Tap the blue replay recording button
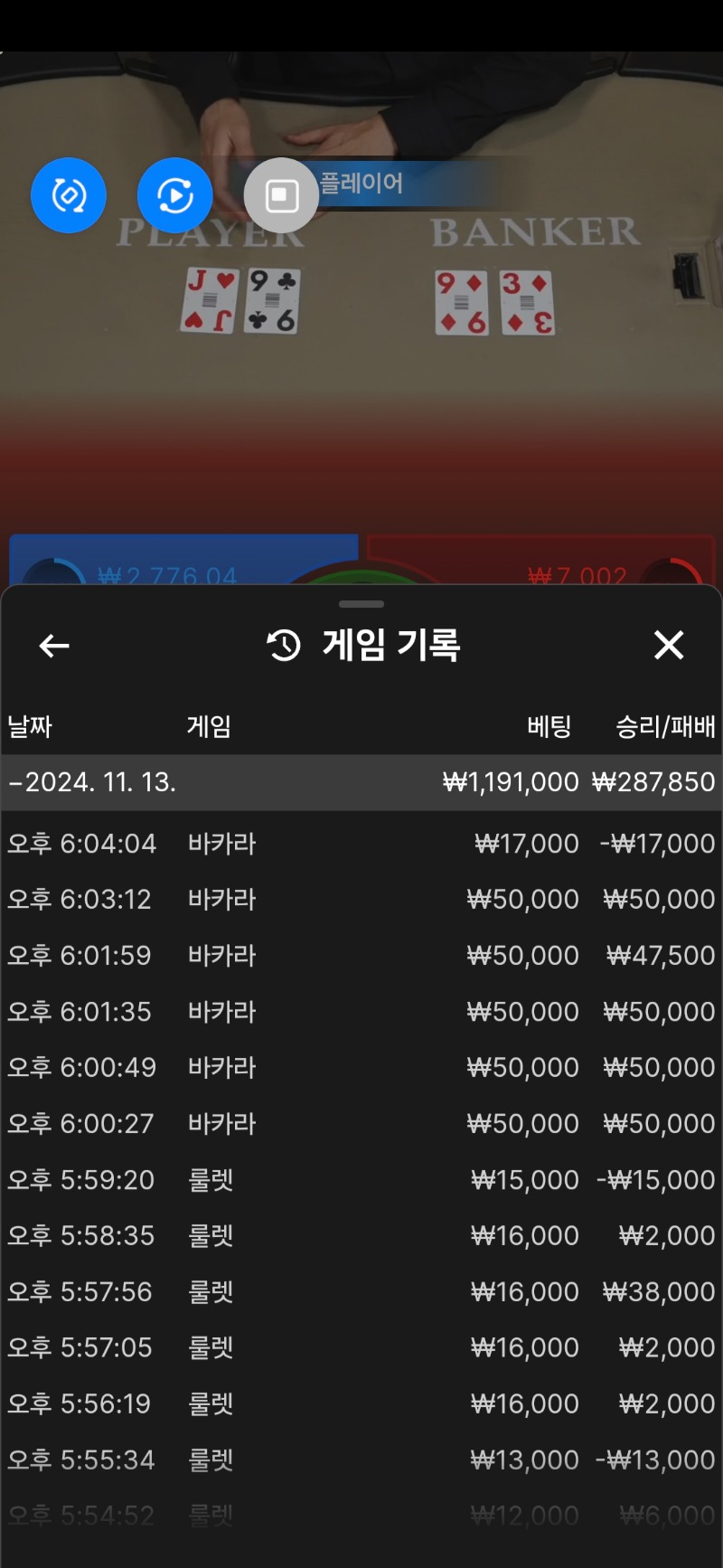Viewport: 723px width, 1568px height. pyautogui.click(x=175, y=195)
